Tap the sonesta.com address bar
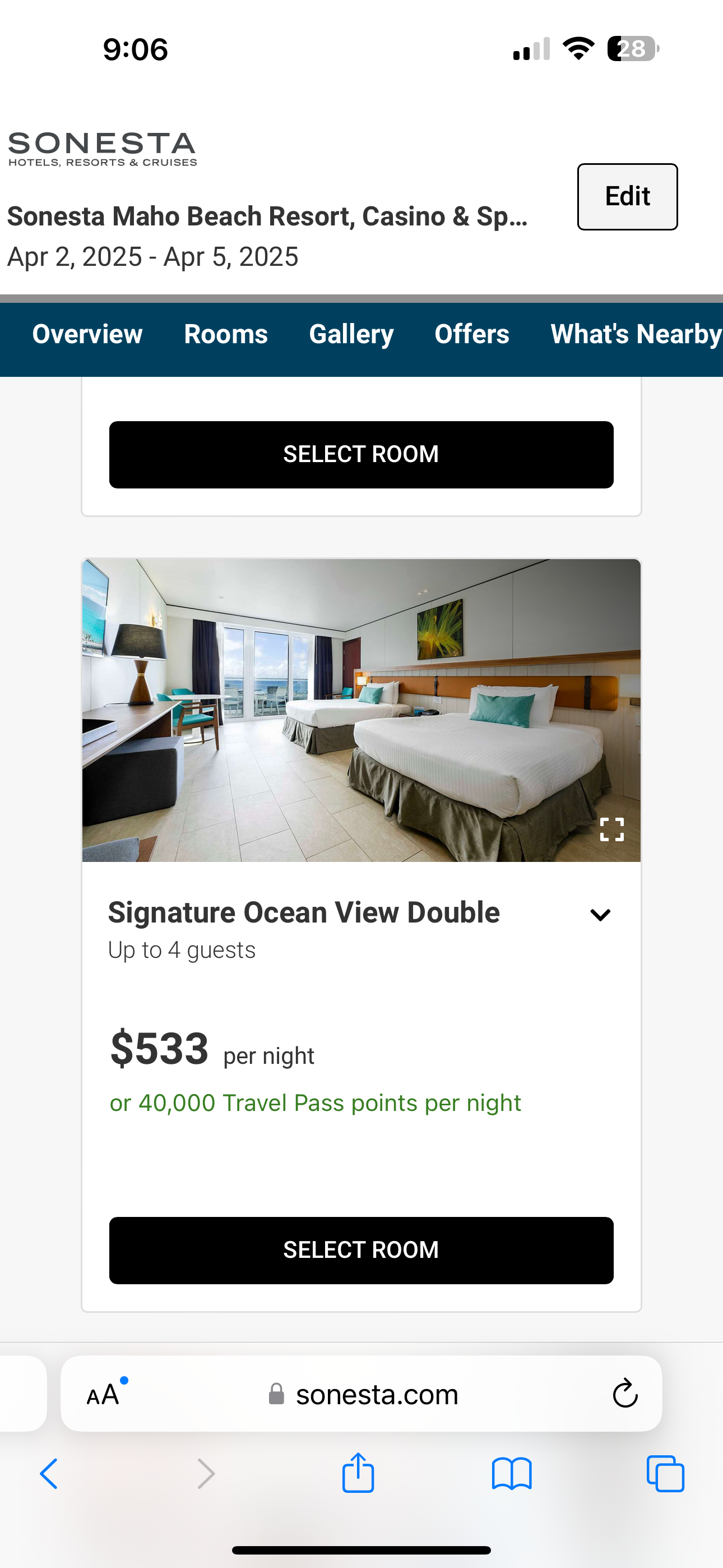This screenshot has width=723, height=1568. click(x=361, y=1393)
